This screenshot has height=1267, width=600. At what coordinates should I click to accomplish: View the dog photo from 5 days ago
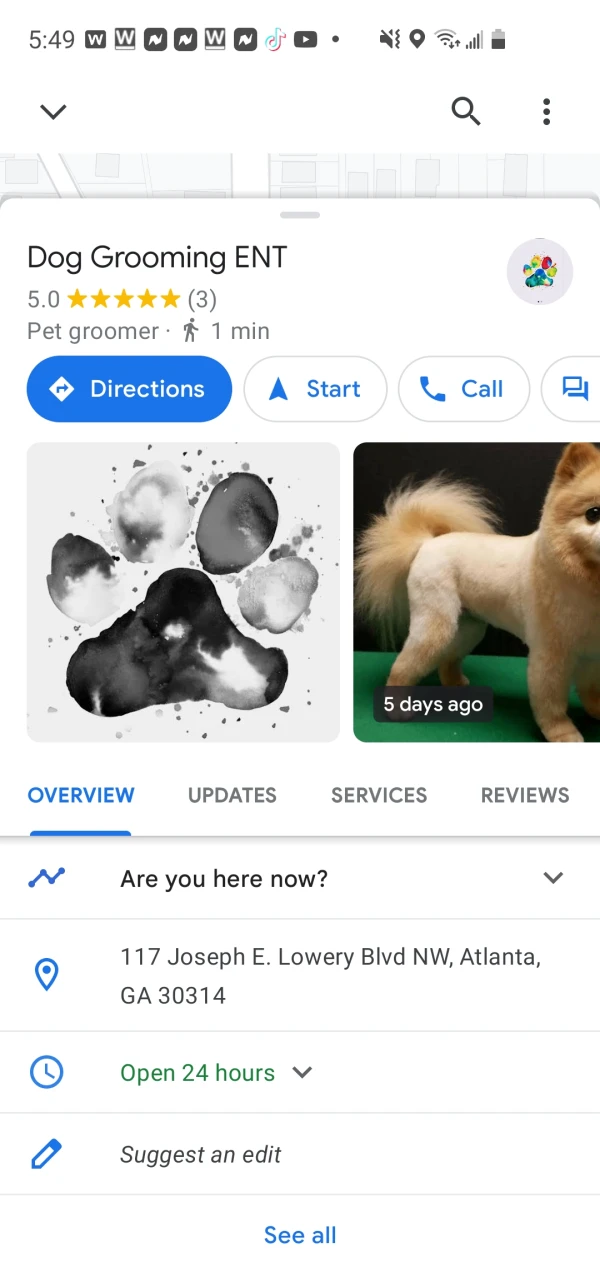pyautogui.click(x=477, y=592)
